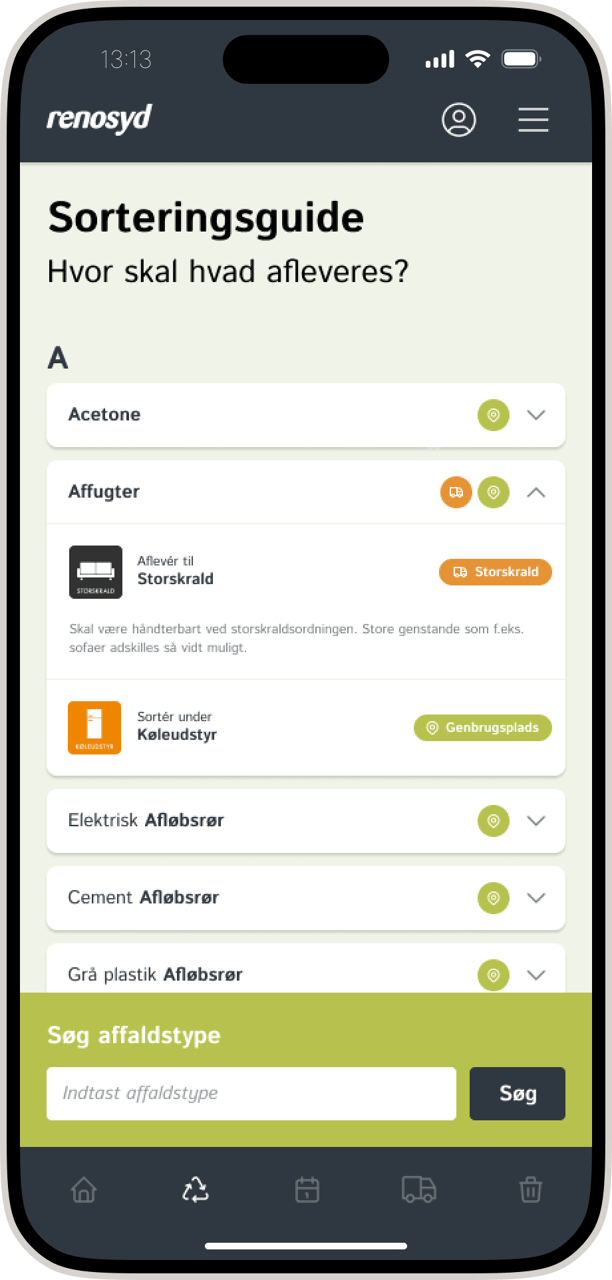Screen dimensions: 612x1280
Task: Collapse the Affugter entry
Action: coord(536,492)
